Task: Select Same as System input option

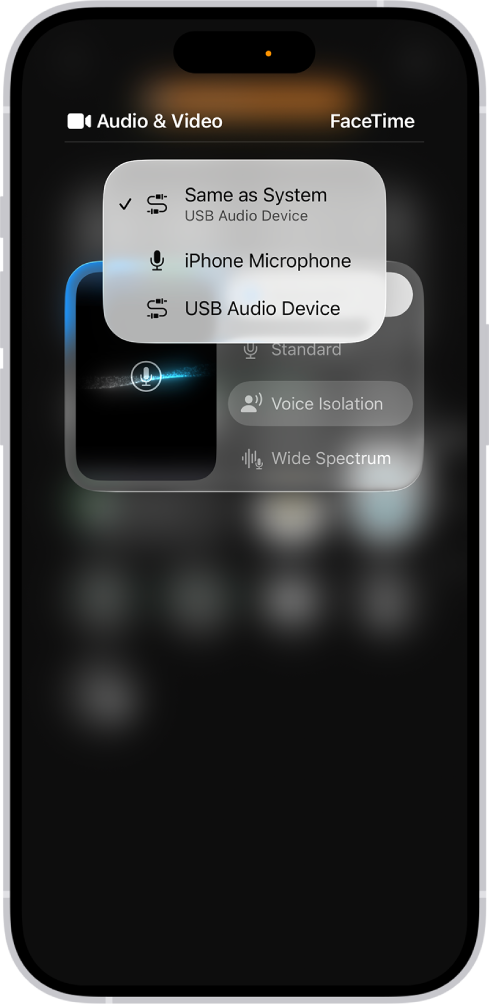Action: click(x=244, y=204)
